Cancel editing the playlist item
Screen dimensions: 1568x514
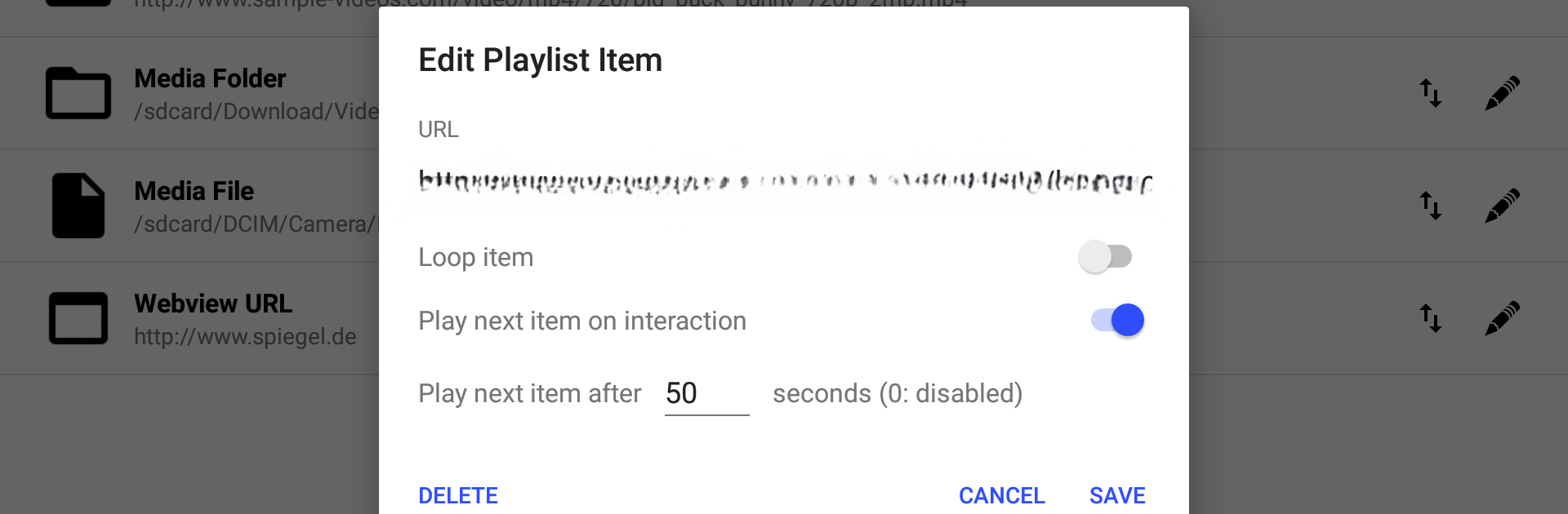(x=1001, y=495)
